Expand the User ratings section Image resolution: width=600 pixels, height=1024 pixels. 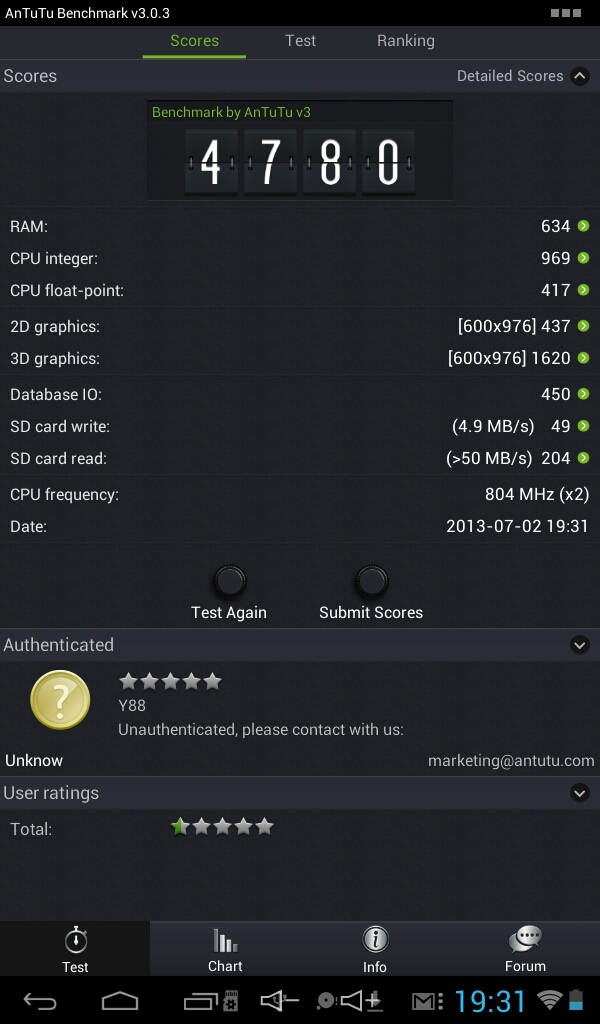pos(579,793)
